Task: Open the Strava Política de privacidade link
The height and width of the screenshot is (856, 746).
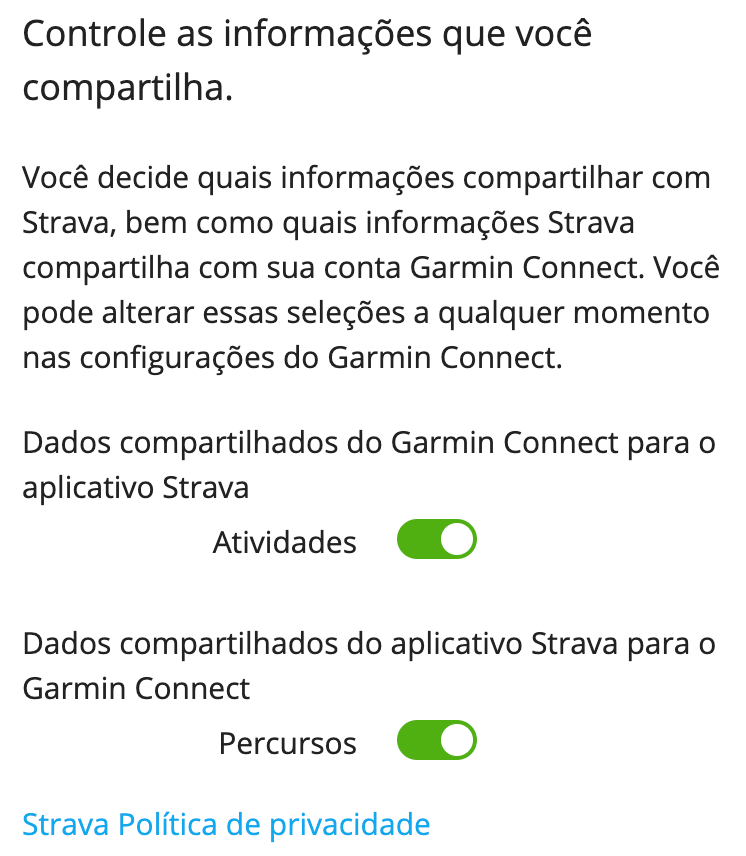Action: tap(226, 825)
